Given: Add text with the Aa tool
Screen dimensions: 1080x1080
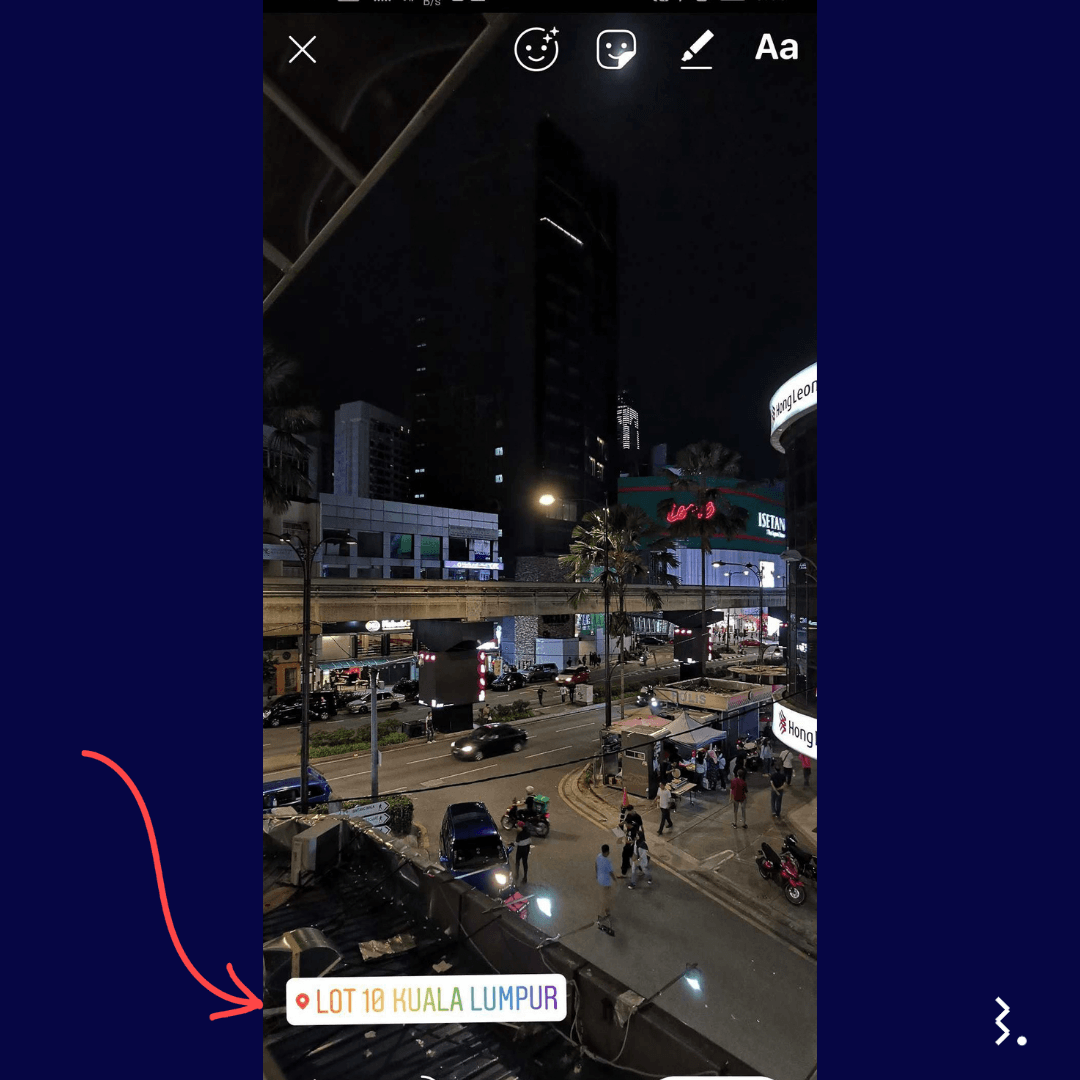Looking at the screenshot, I should 776,47.
